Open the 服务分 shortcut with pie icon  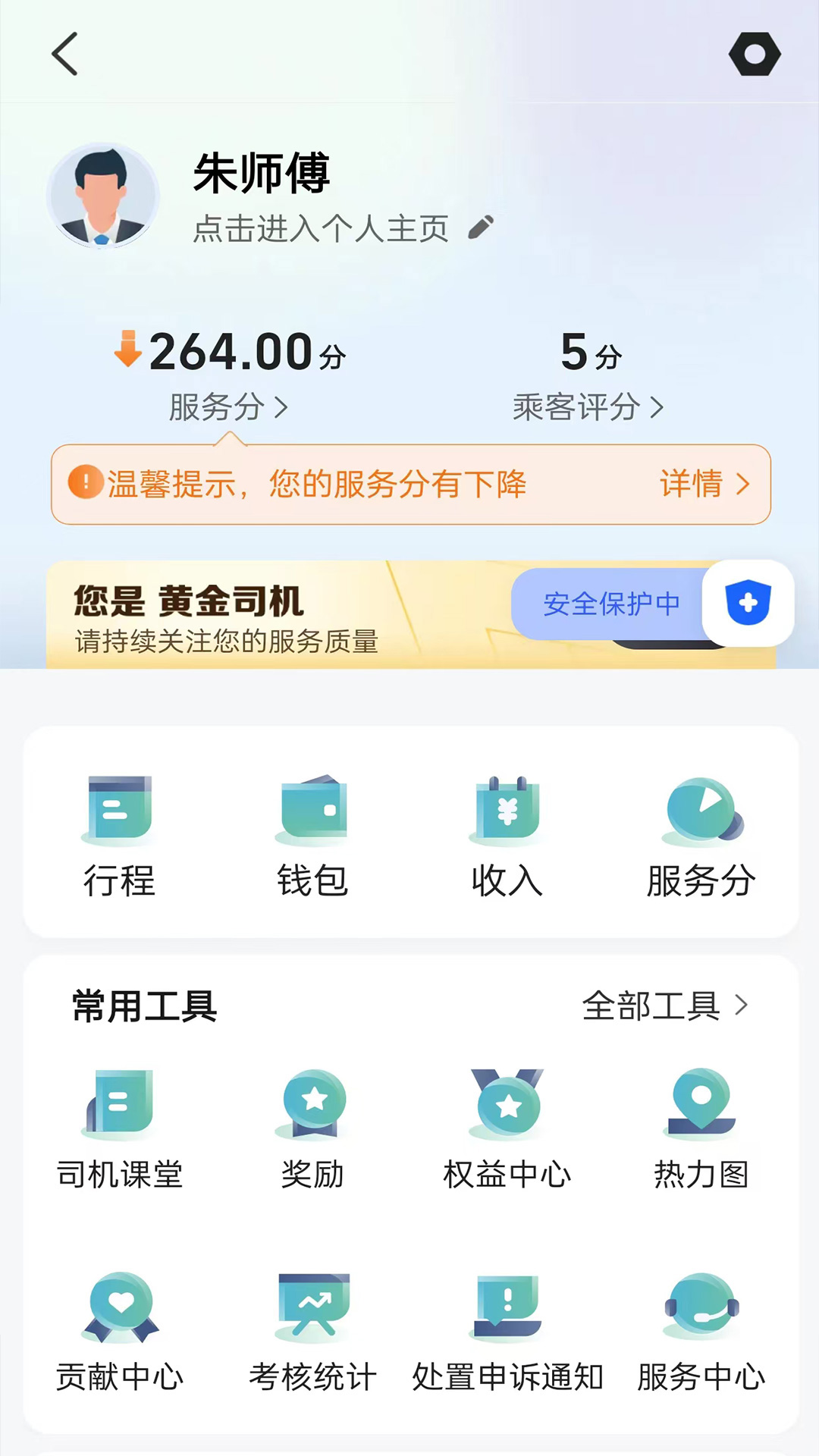point(701,834)
